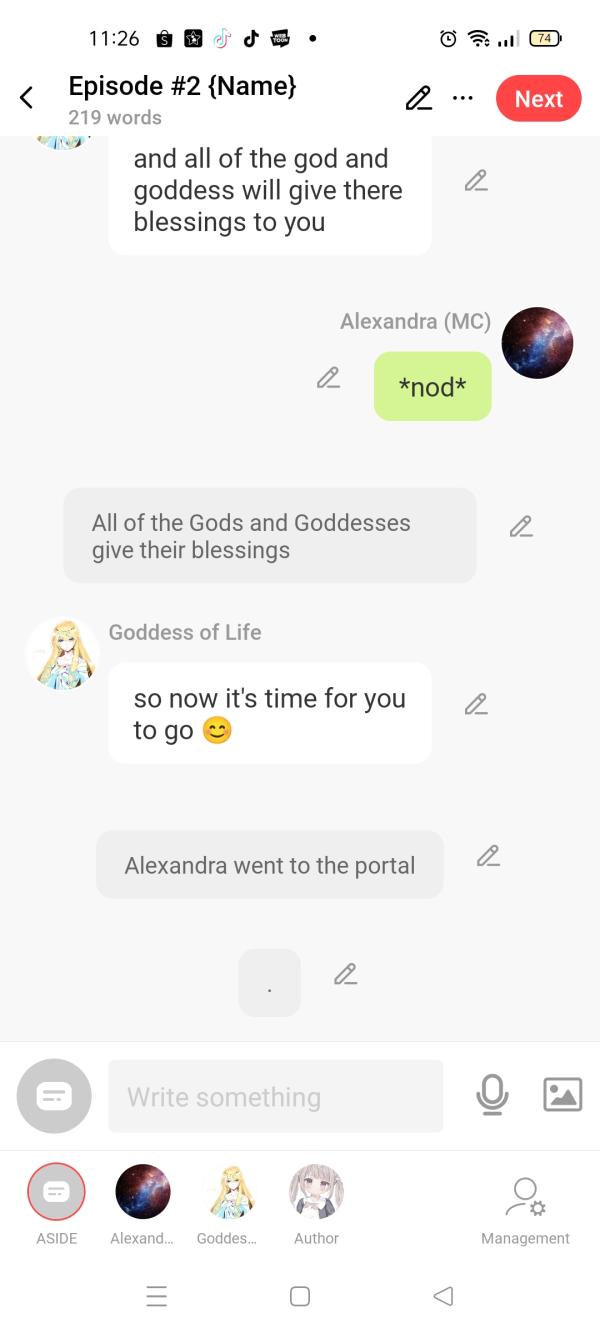Edit the single dot aside
This screenshot has width=600, height=1333.
pyautogui.click(x=345, y=974)
